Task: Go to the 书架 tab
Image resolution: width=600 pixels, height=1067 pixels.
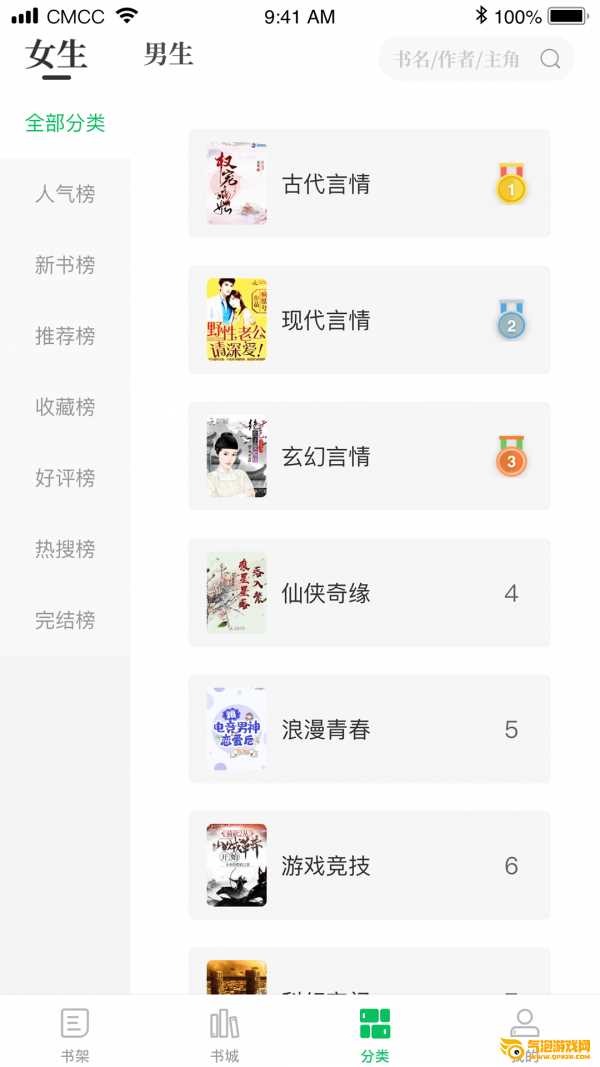Action: coord(75,1034)
